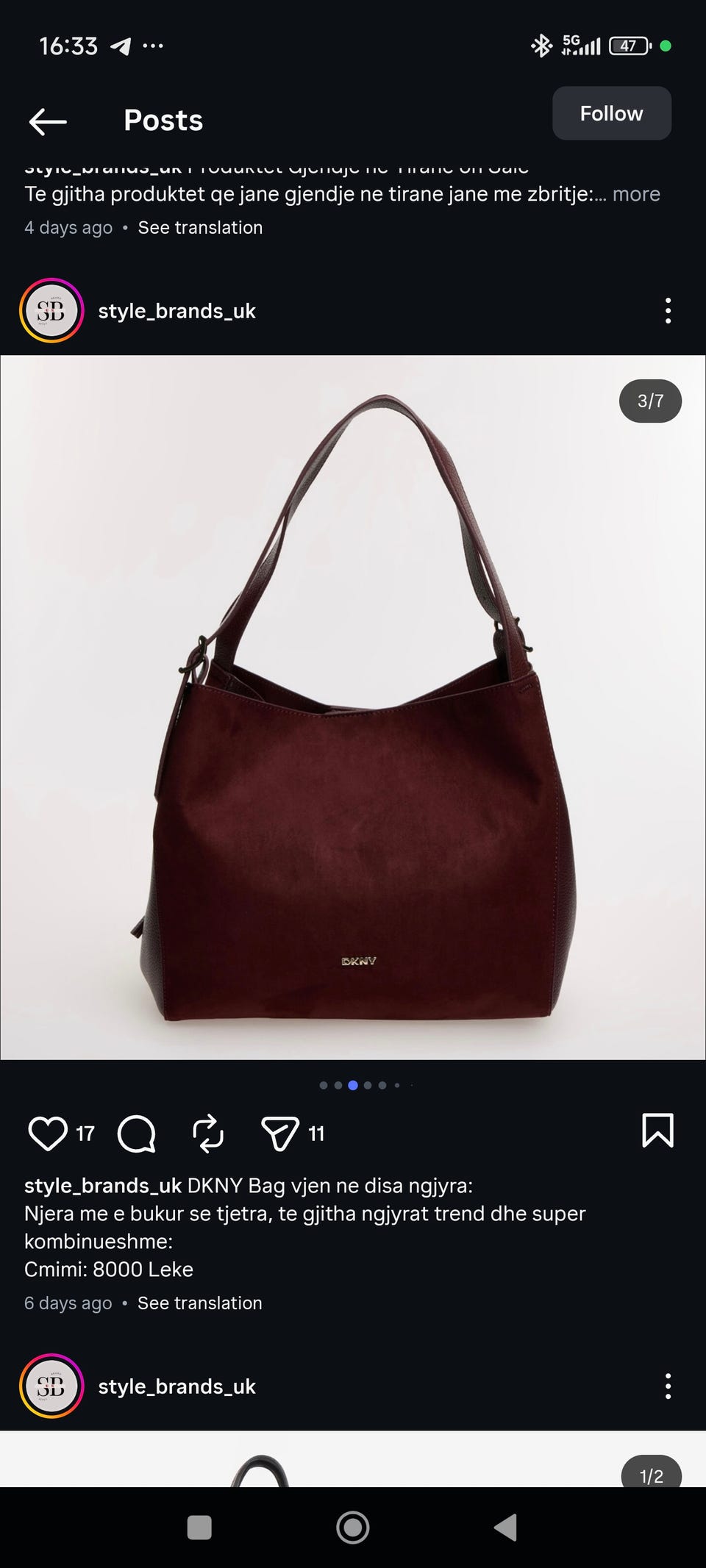Viewport: 706px width, 1568px height.
Task: See translation of the 6 days ago caption
Action: tap(199, 1303)
